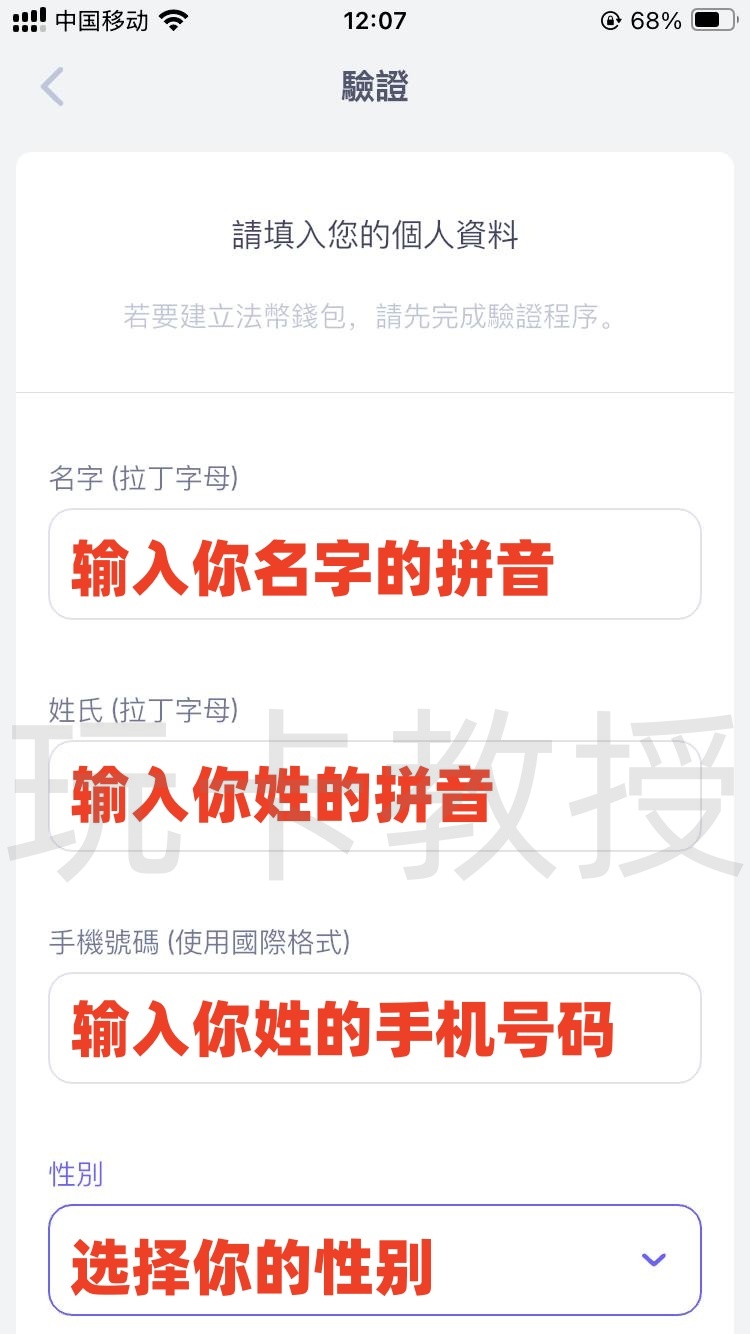Tap the 輸入你名字的拼音 name field
The width and height of the screenshot is (750, 1334).
click(375, 564)
